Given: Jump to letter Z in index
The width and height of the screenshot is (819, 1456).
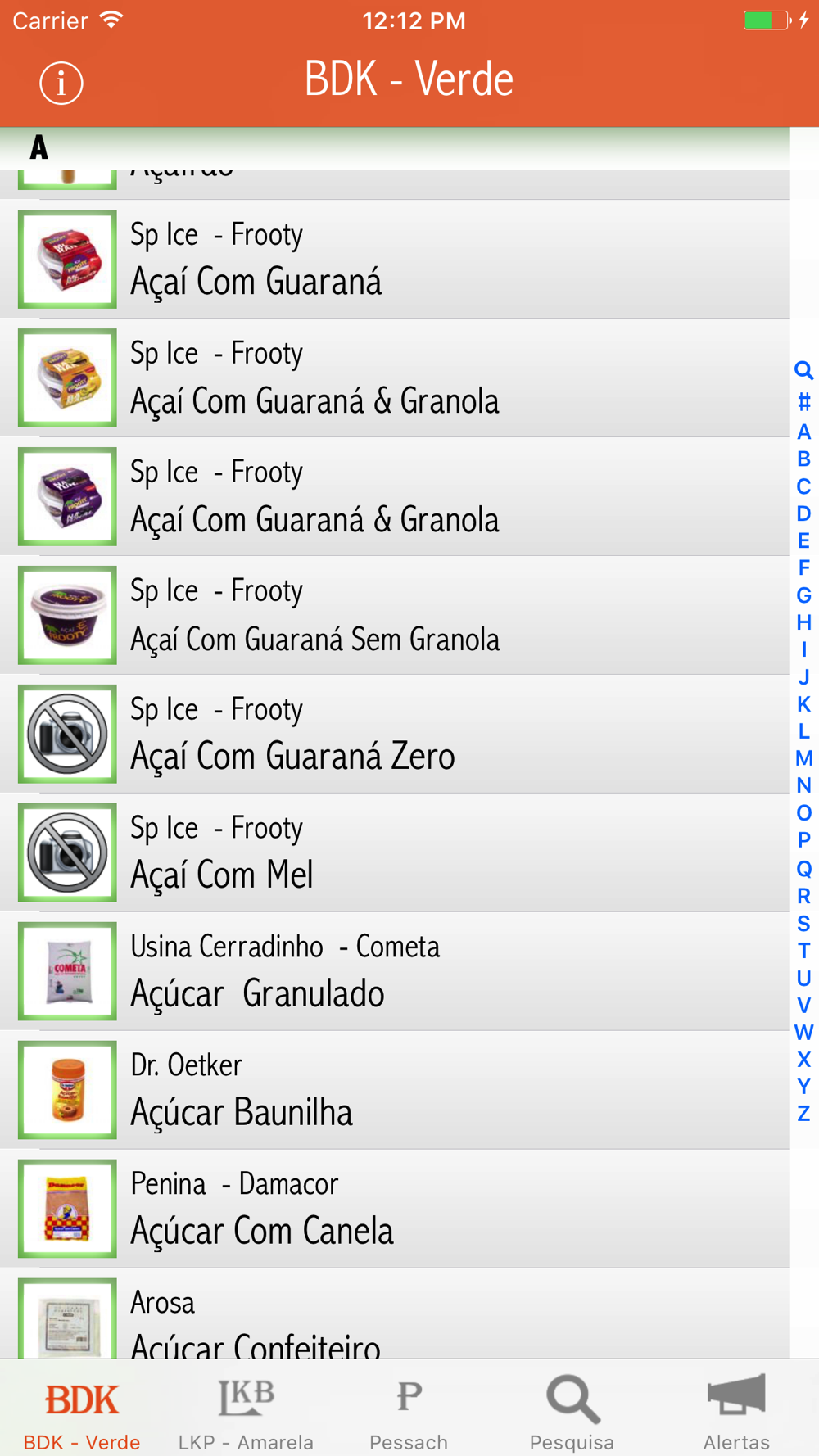Looking at the screenshot, I should [x=803, y=1114].
